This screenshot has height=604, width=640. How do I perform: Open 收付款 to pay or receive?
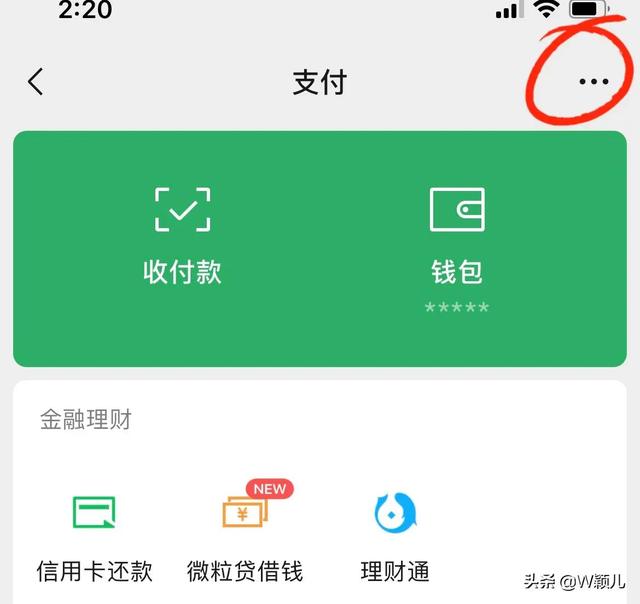tap(182, 235)
